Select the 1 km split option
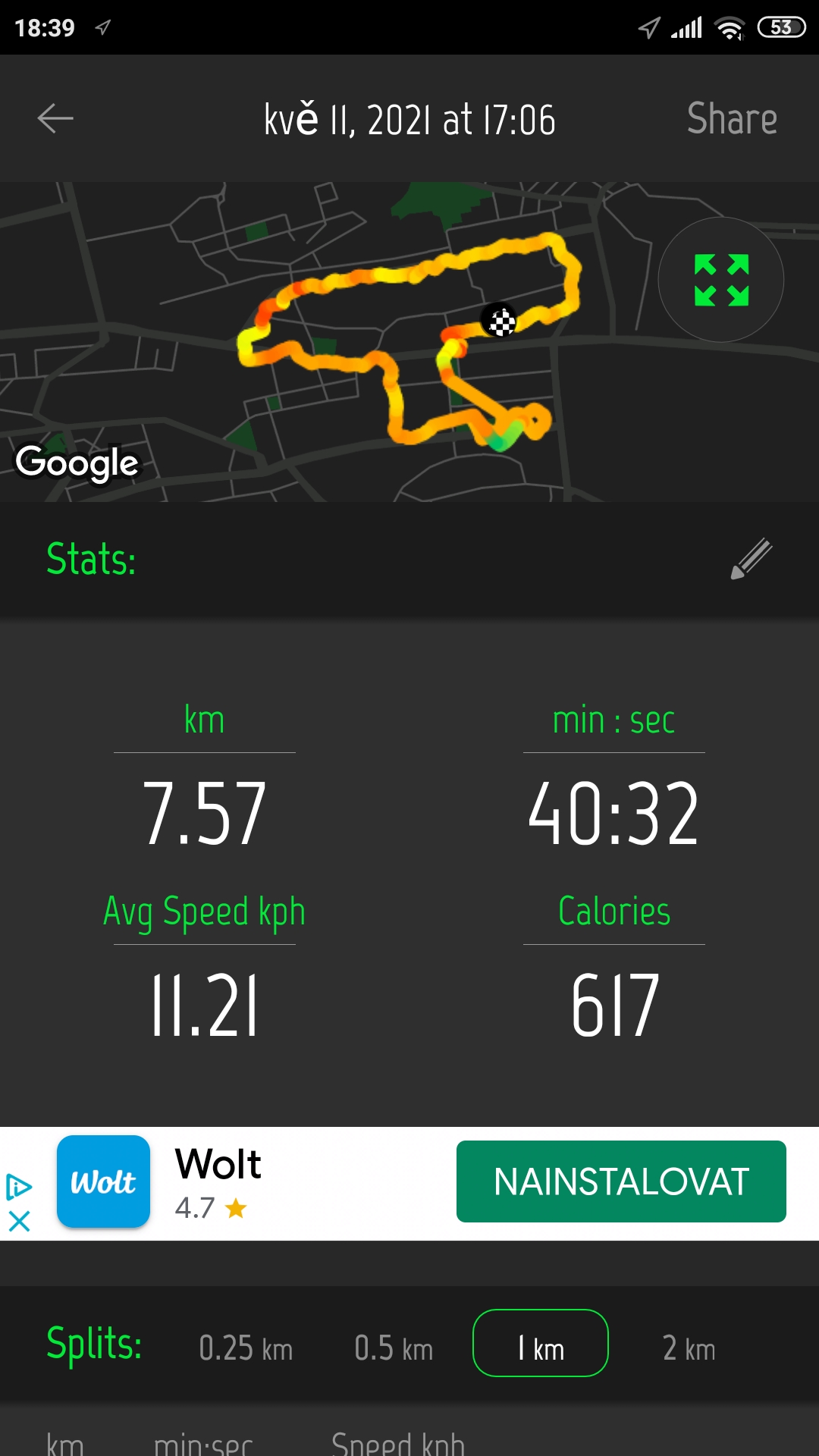The width and height of the screenshot is (819, 1456). 541,1343
